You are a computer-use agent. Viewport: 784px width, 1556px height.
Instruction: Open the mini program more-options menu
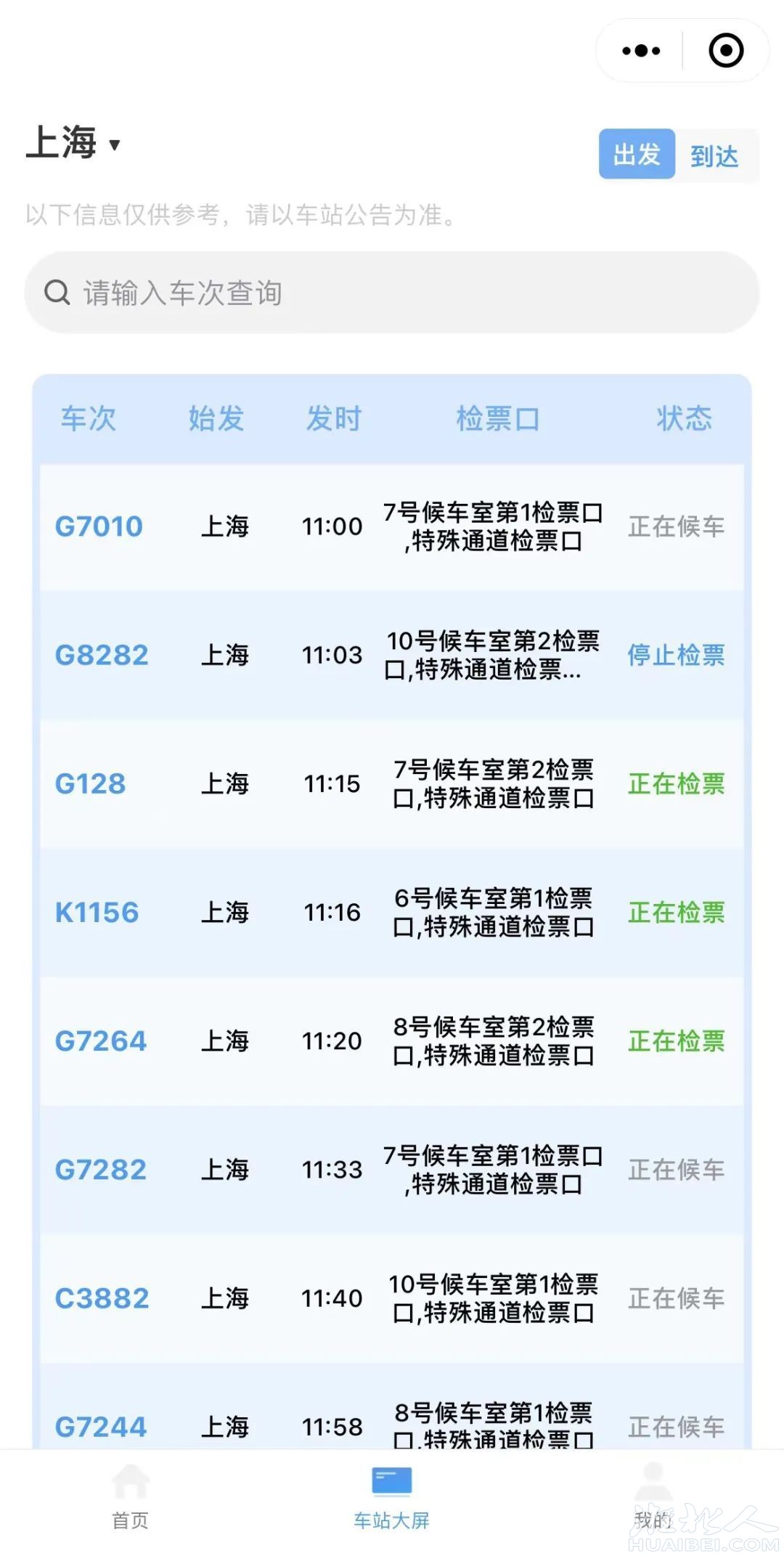641,51
